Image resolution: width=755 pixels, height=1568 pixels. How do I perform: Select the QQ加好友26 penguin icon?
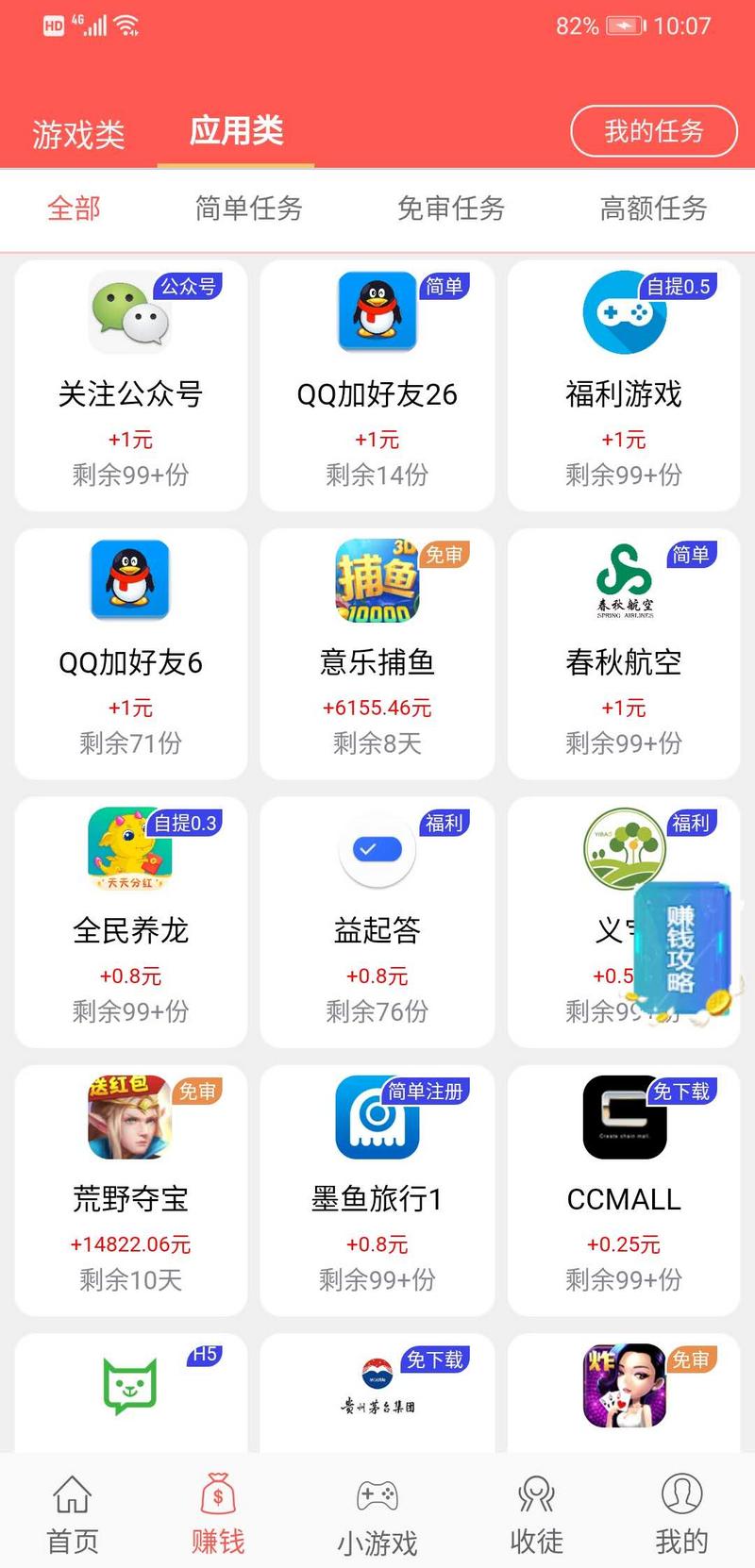coord(376,312)
